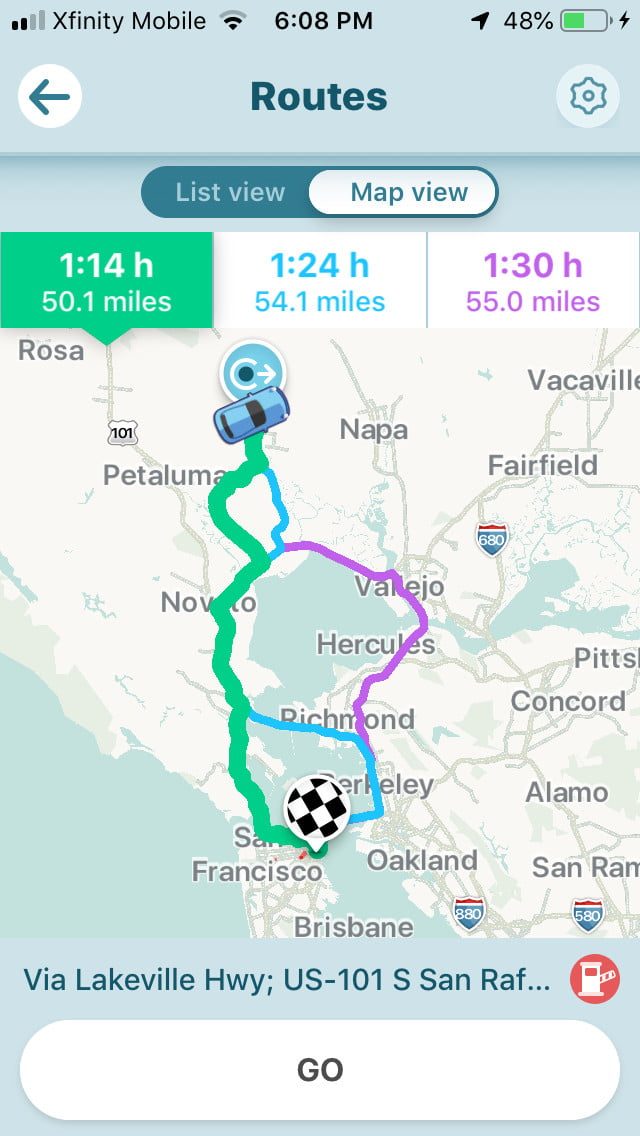
Task: Switch to List view
Action: 230,192
